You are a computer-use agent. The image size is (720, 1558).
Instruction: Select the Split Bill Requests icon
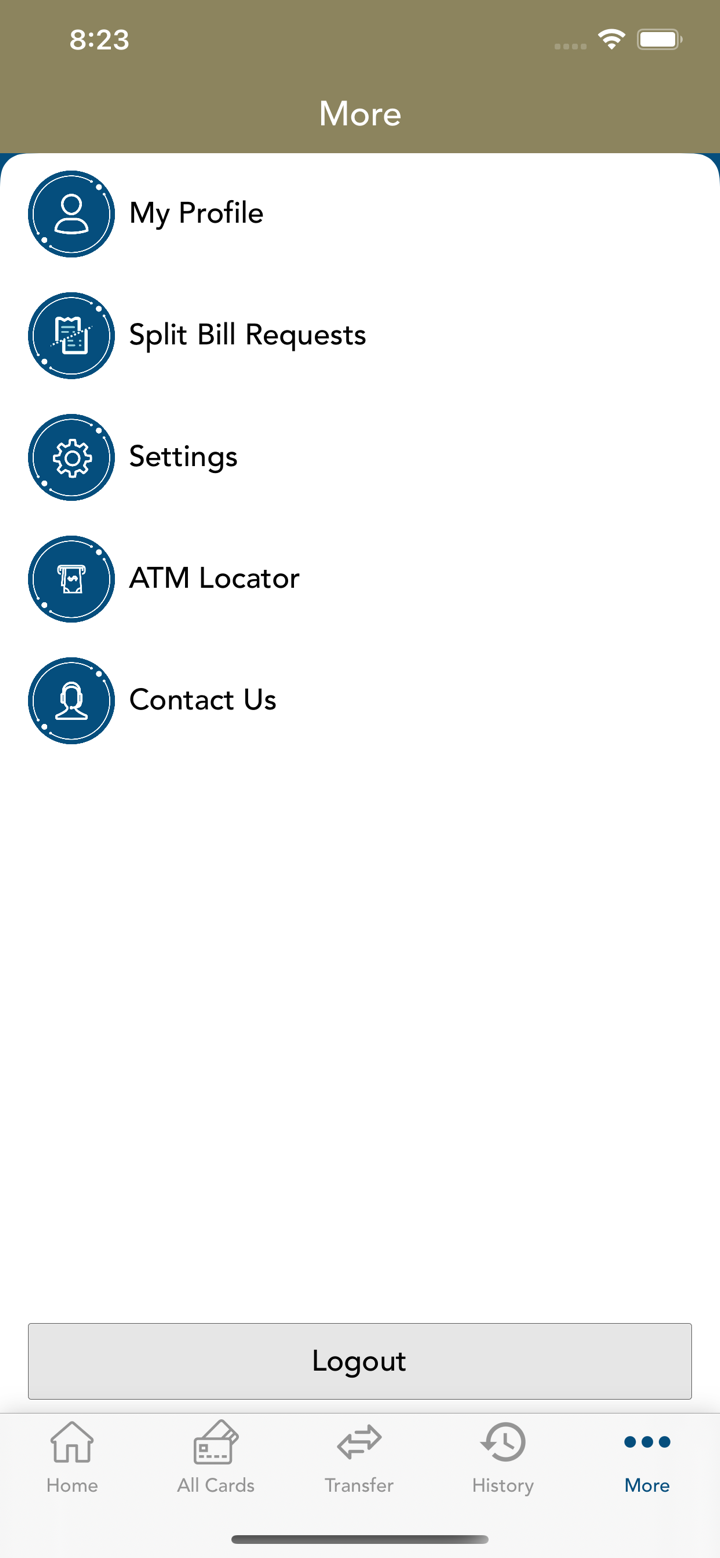[x=71, y=336]
